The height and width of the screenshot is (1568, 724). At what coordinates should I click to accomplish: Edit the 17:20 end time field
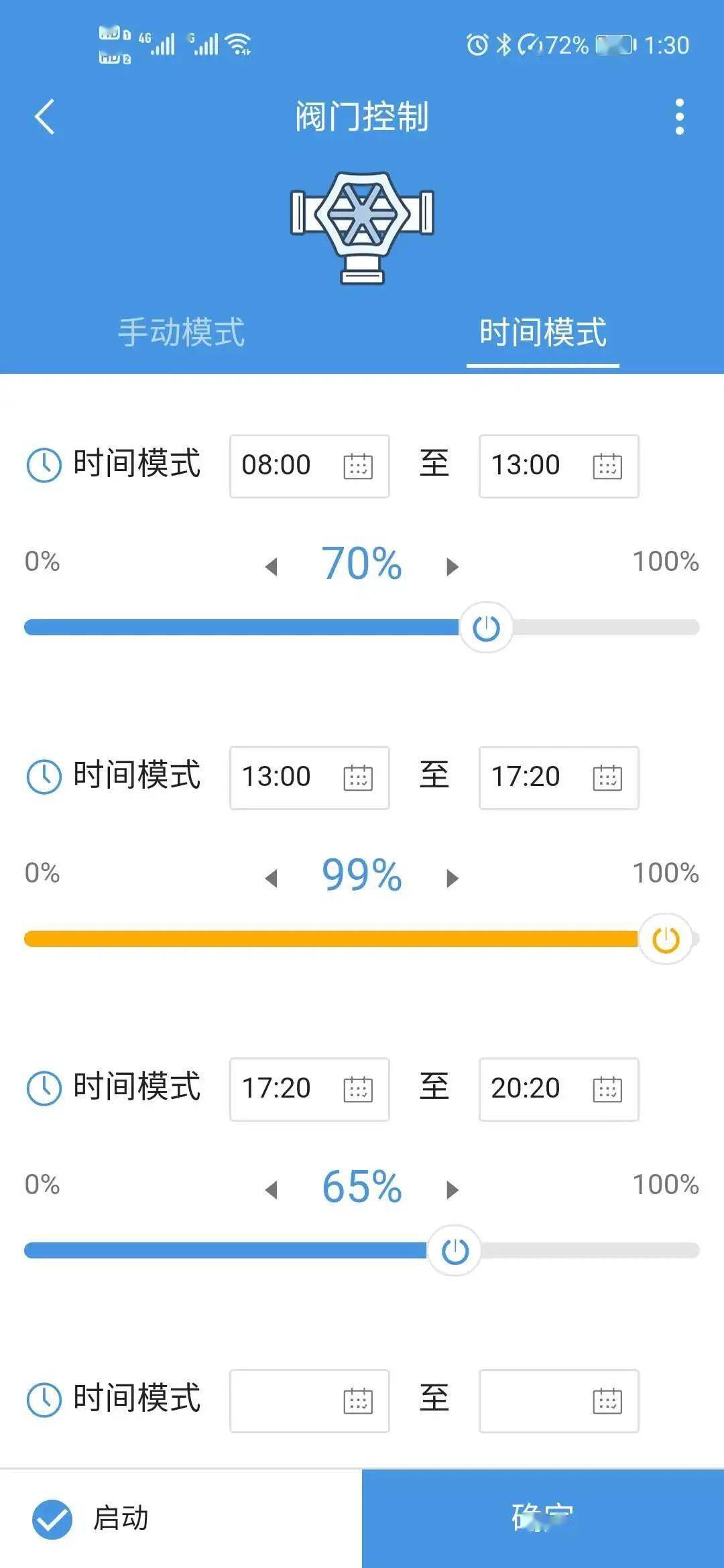click(x=558, y=777)
